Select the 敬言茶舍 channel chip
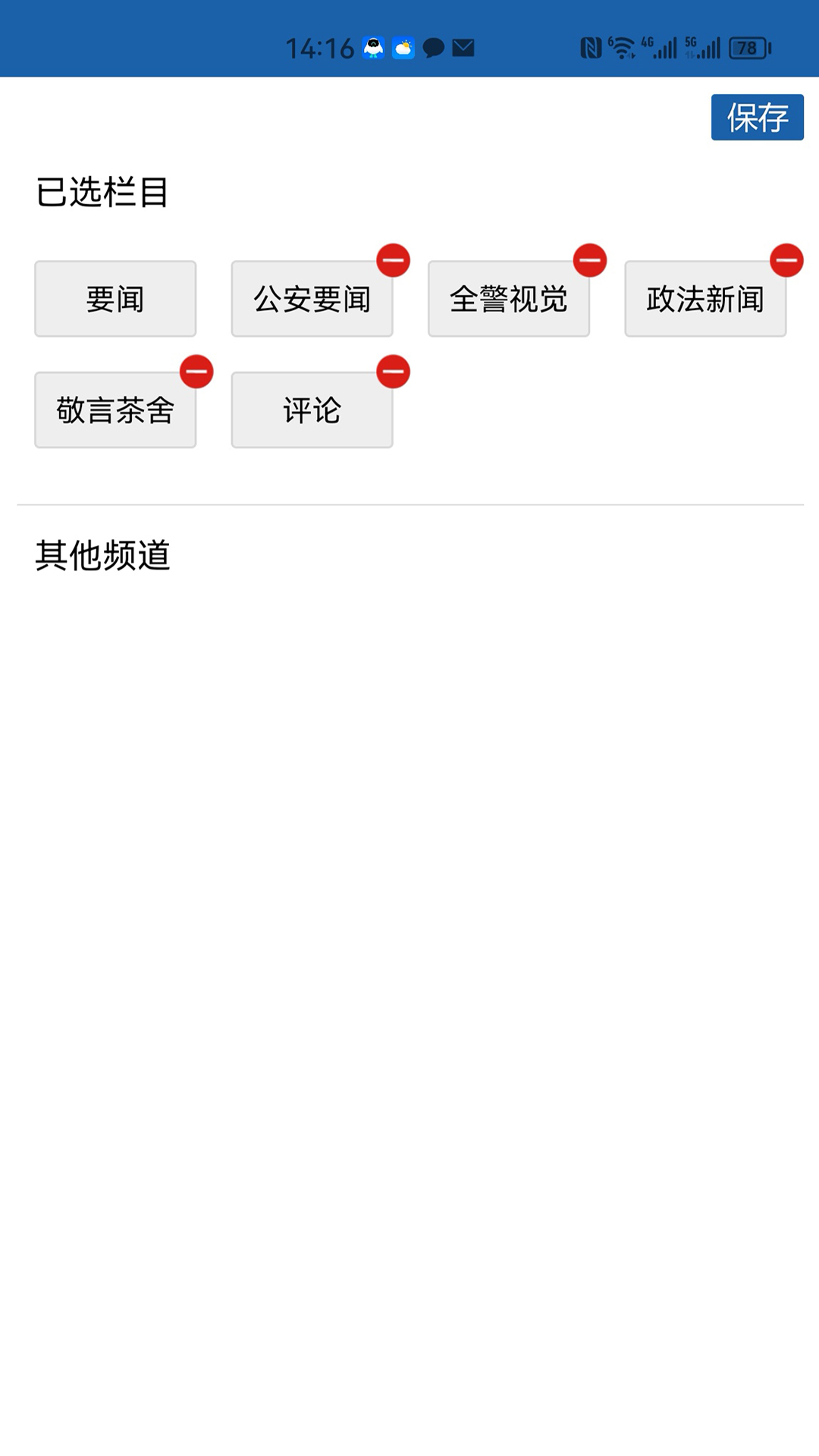 (x=115, y=409)
